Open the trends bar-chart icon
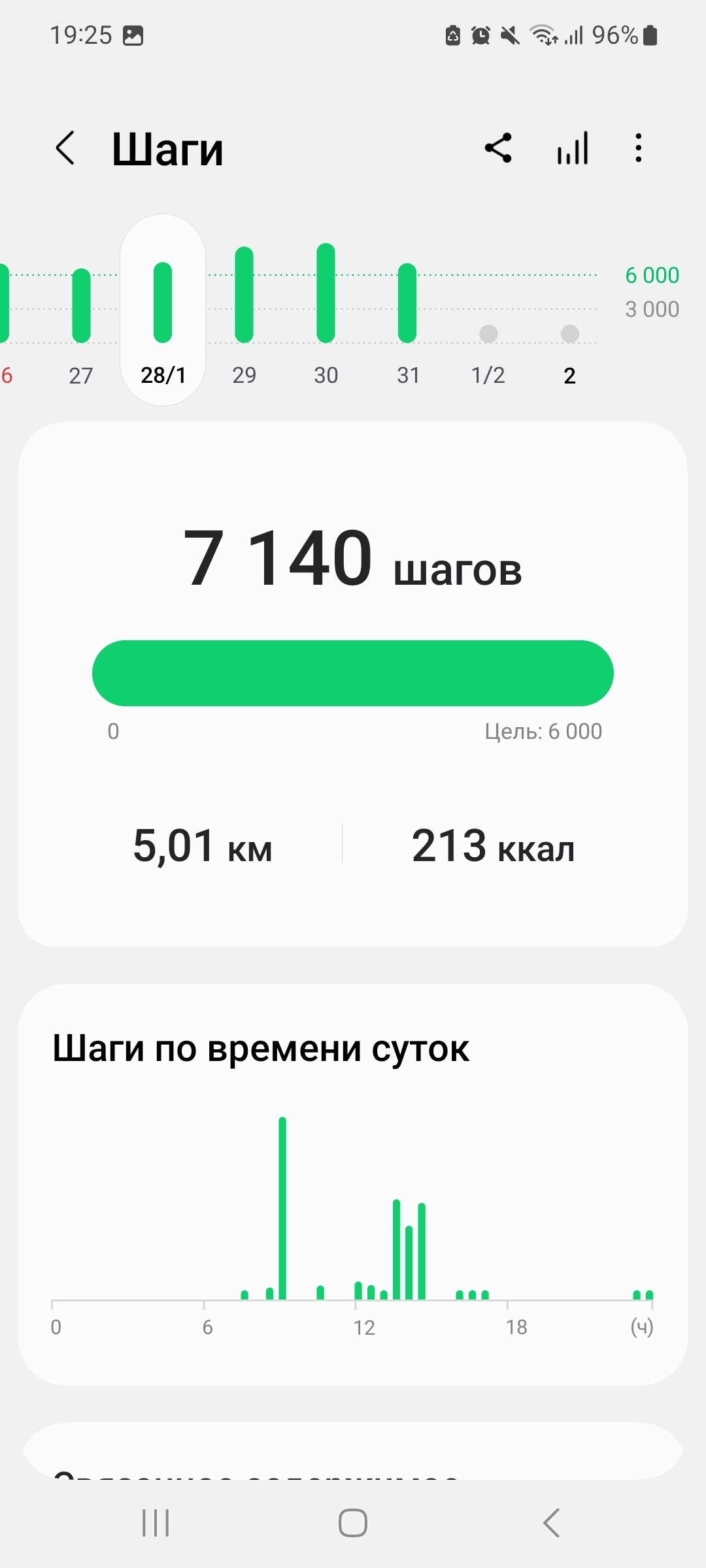The width and height of the screenshot is (706, 1568). [x=573, y=148]
